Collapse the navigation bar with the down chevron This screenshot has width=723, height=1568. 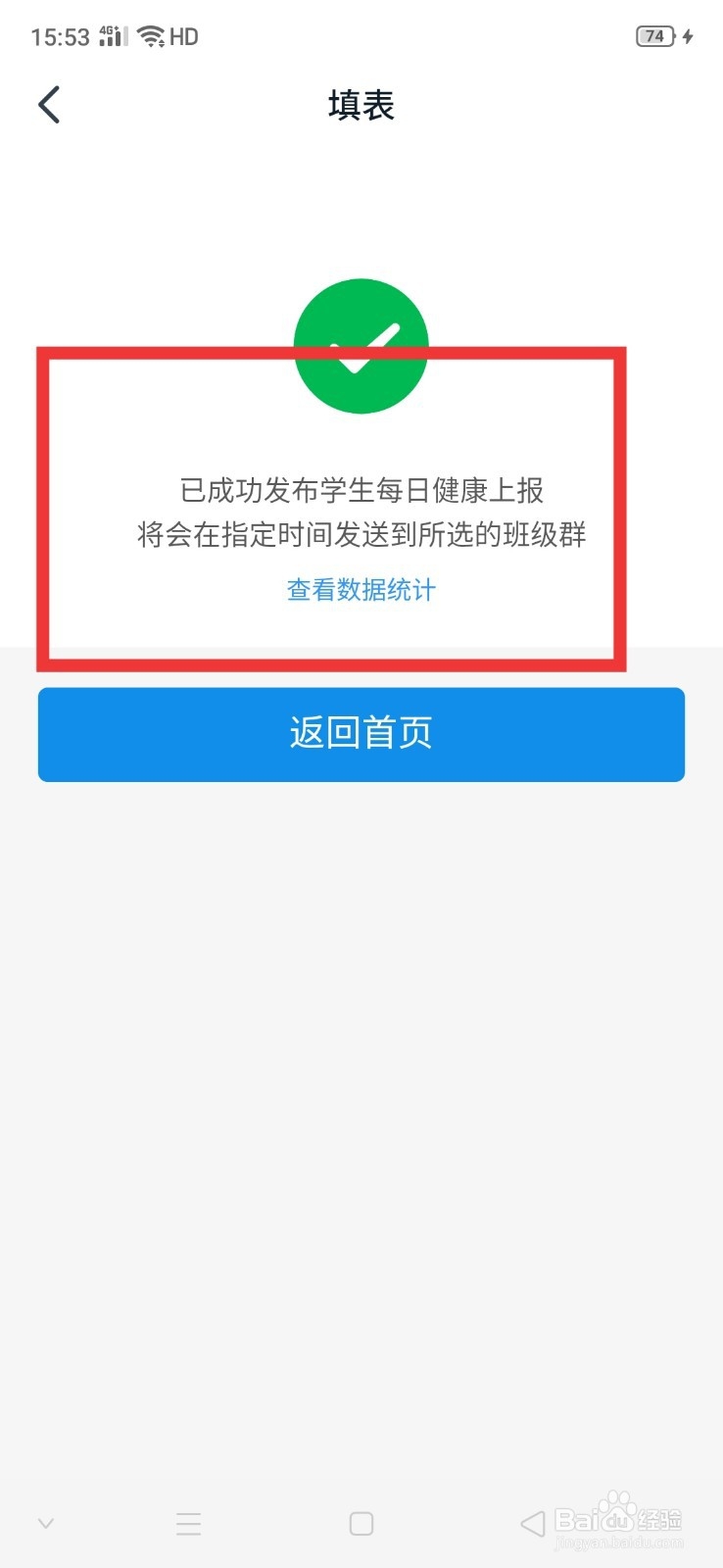(46, 1523)
